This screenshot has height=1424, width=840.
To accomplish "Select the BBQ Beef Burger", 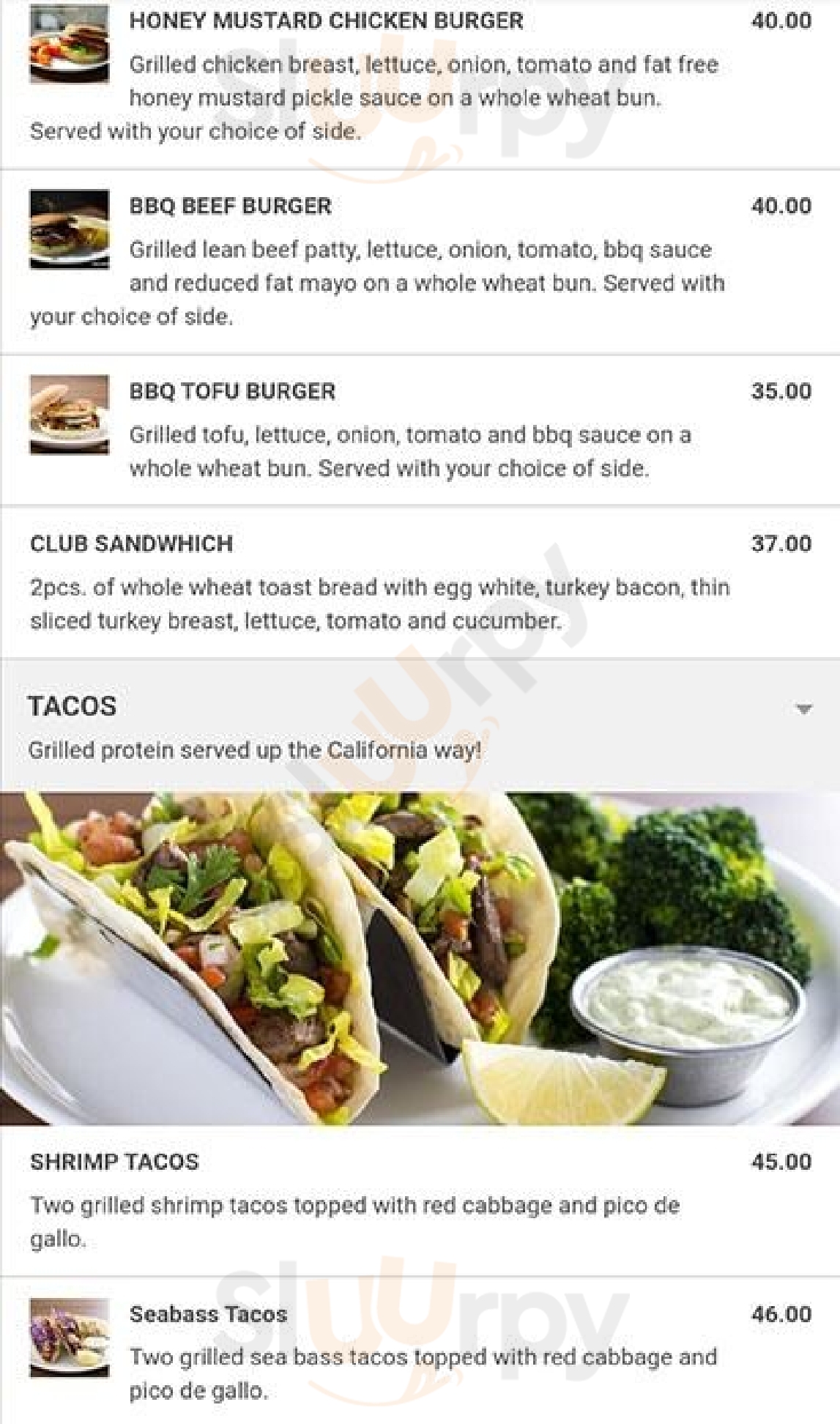I will pos(420,263).
